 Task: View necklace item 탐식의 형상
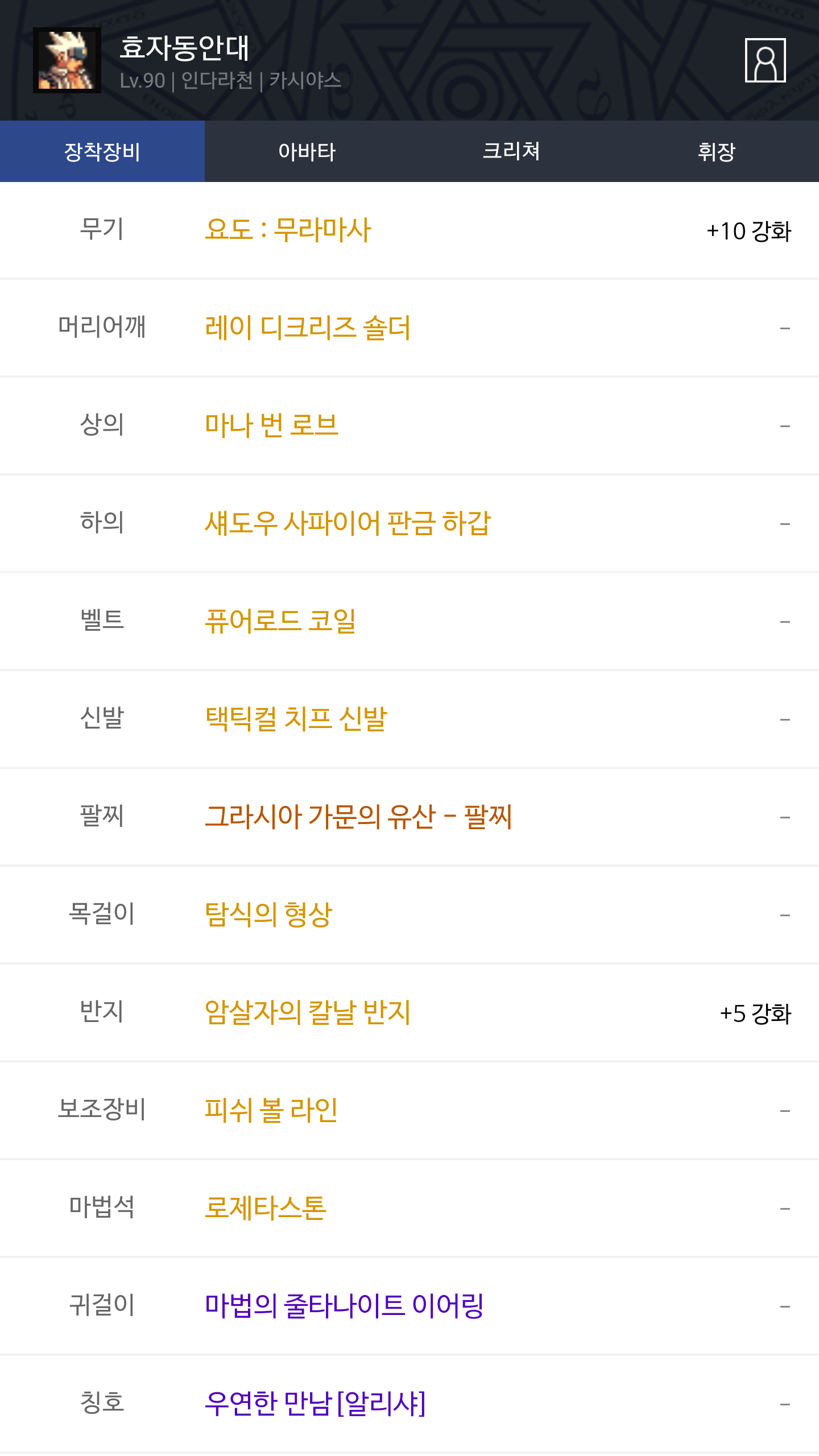pyautogui.click(x=268, y=915)
